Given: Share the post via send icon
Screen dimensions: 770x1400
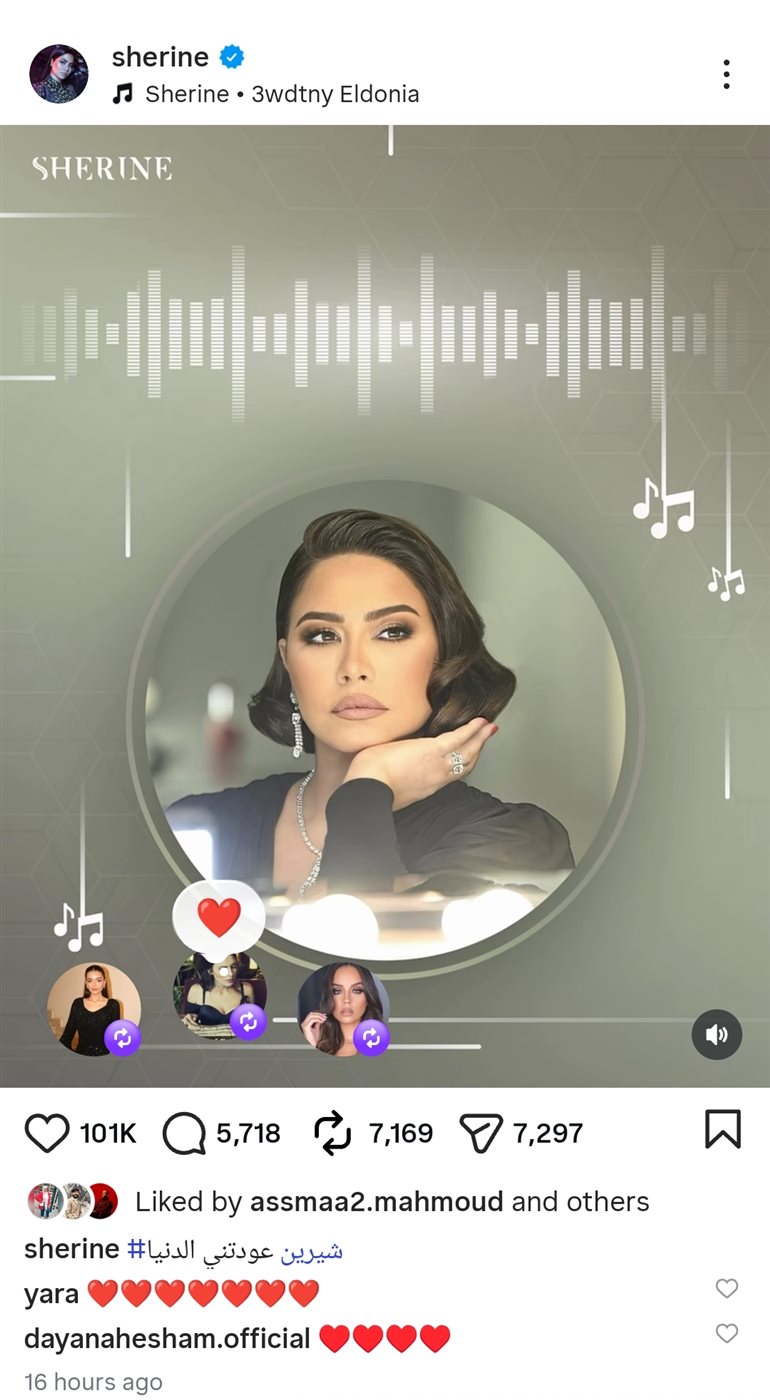Looking at the screenshot, I should coord(479,1133).
